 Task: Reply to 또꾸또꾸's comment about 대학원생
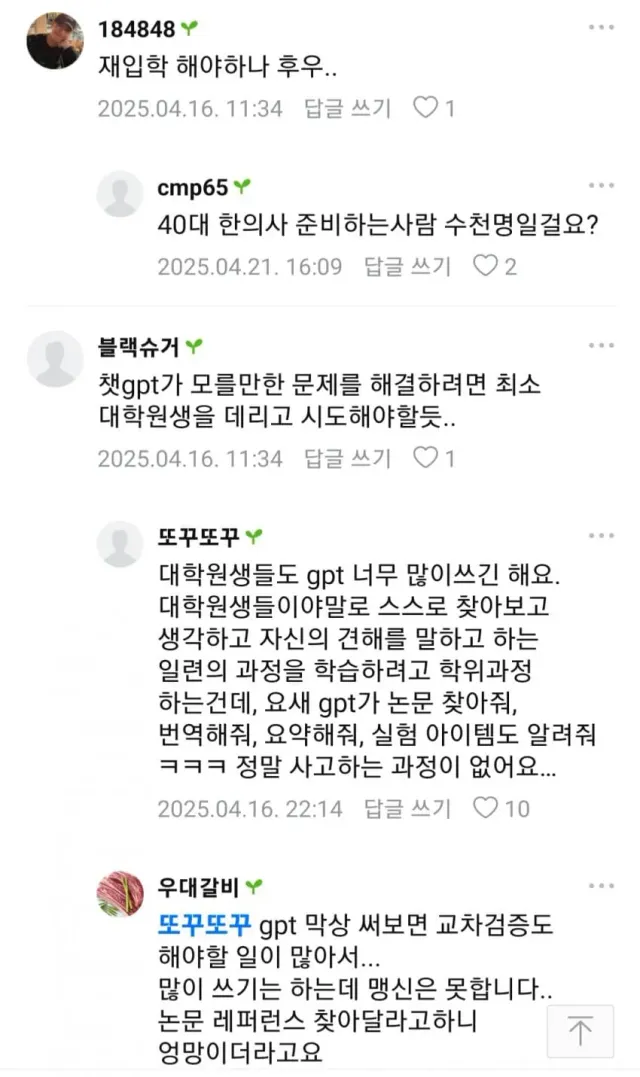click(x=407, y=808)
